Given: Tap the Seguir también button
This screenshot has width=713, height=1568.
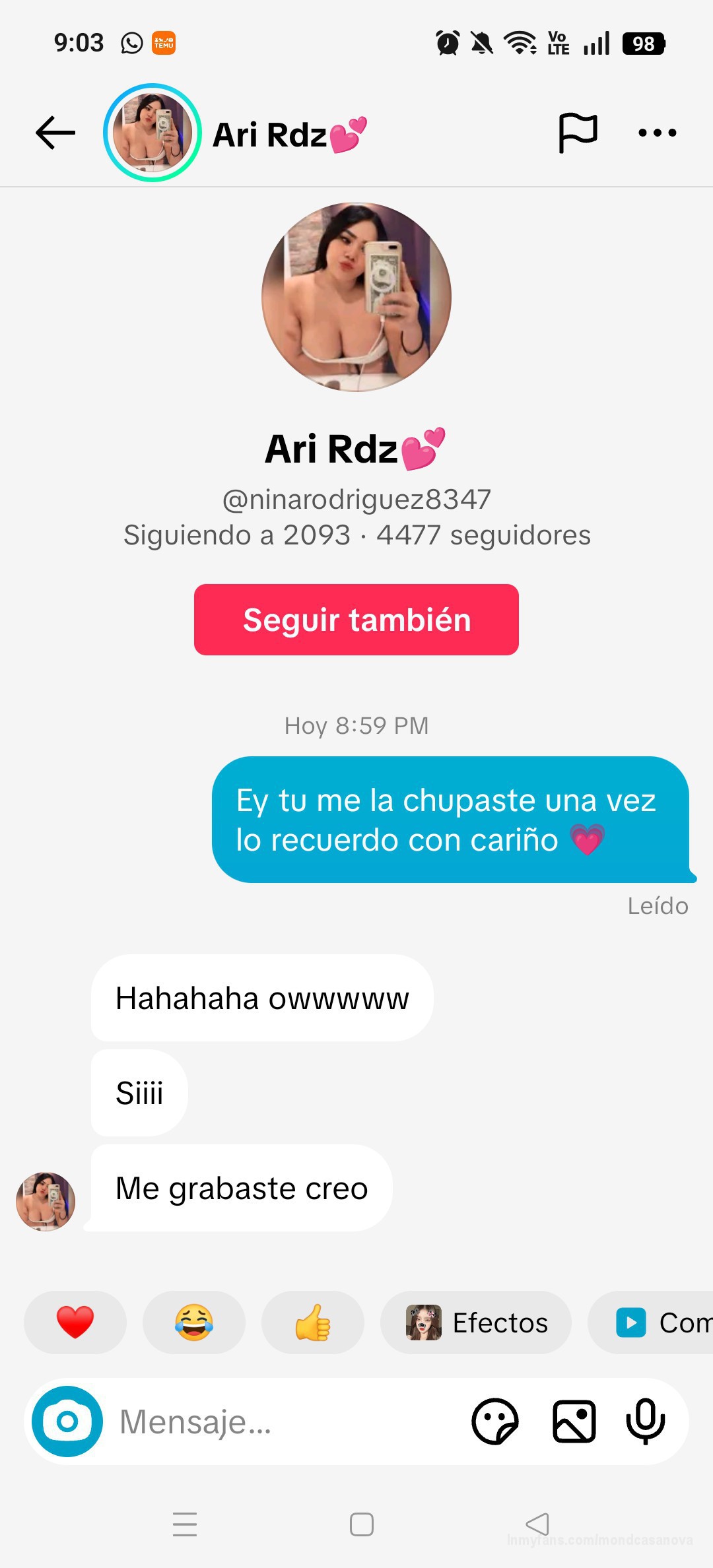Looking at the screenshot, I should tap(356, 620).
